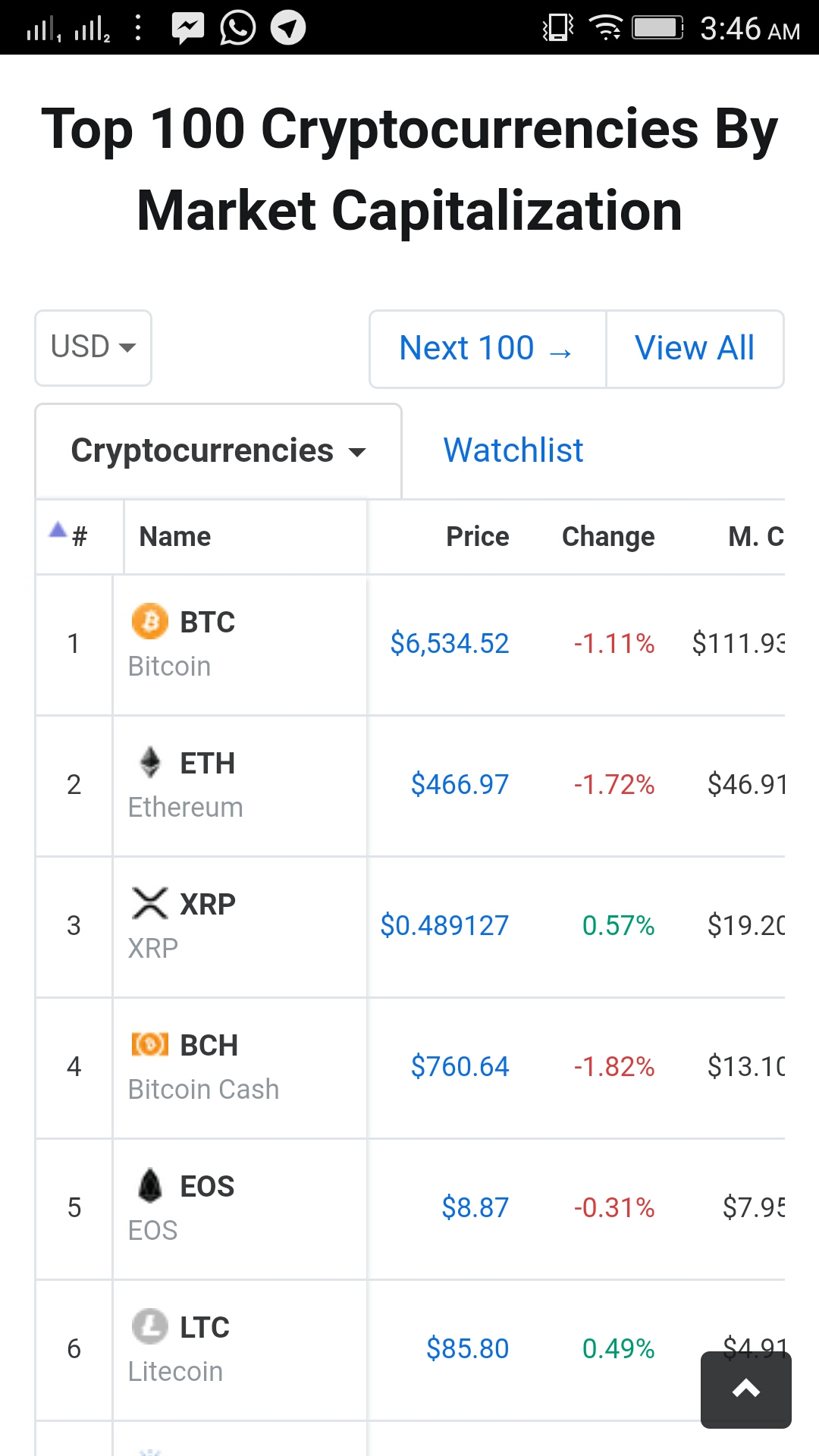
Task: Click the sort triangle above the rank column
Action: click(x=57, y=531)
